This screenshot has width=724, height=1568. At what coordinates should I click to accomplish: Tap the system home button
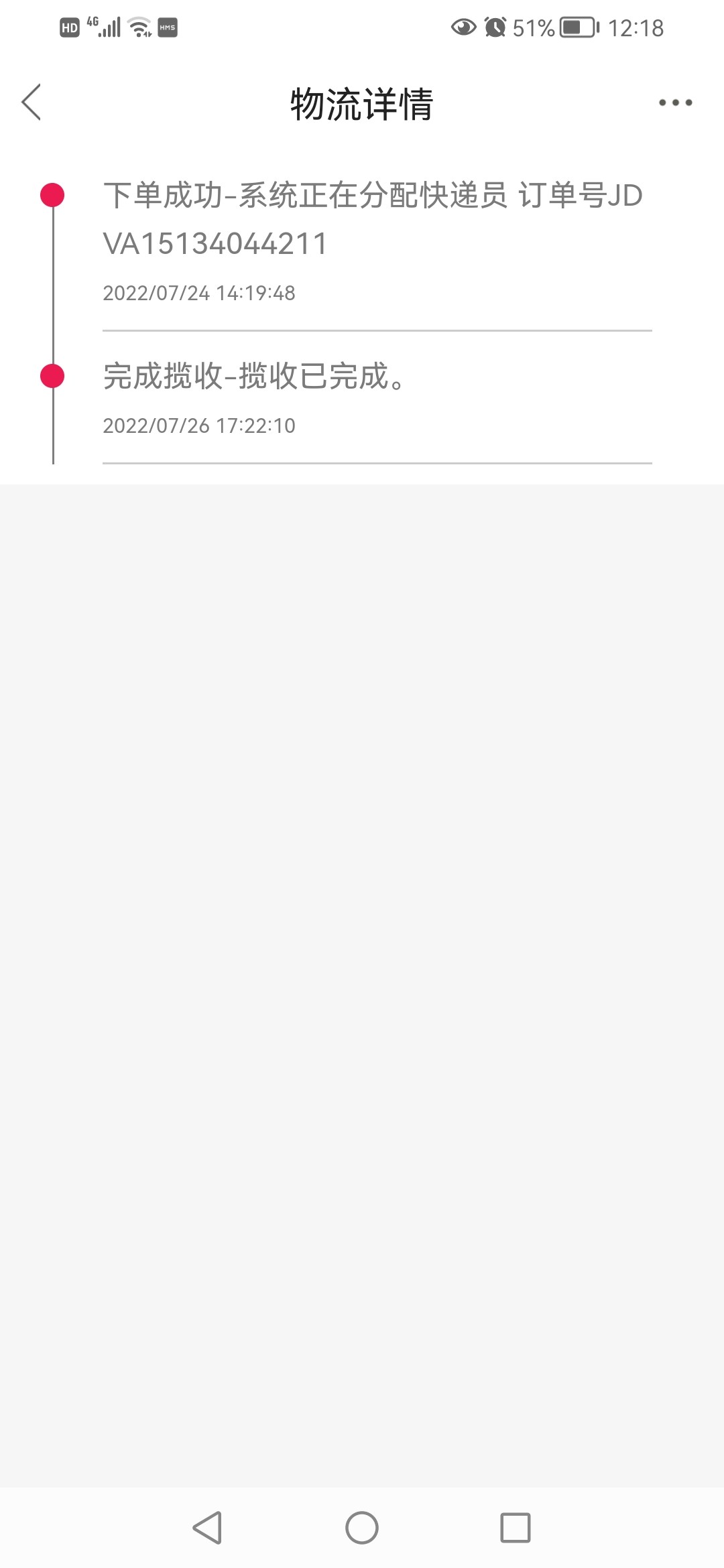point(362,1528)
